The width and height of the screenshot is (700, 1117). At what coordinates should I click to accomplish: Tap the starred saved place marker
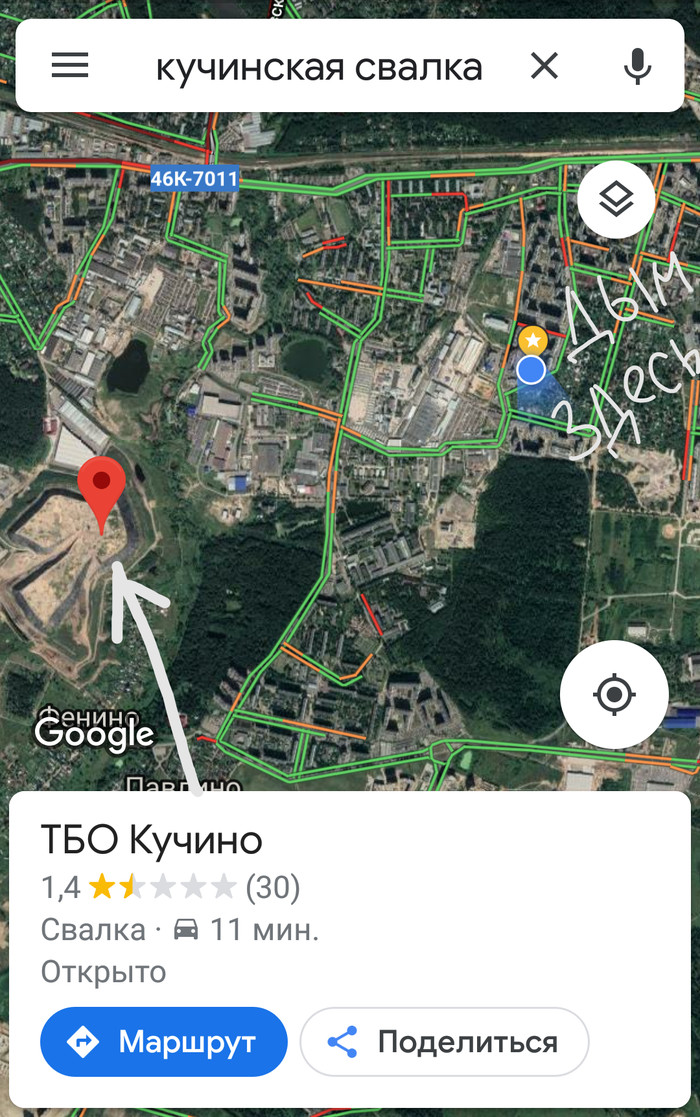533,340
